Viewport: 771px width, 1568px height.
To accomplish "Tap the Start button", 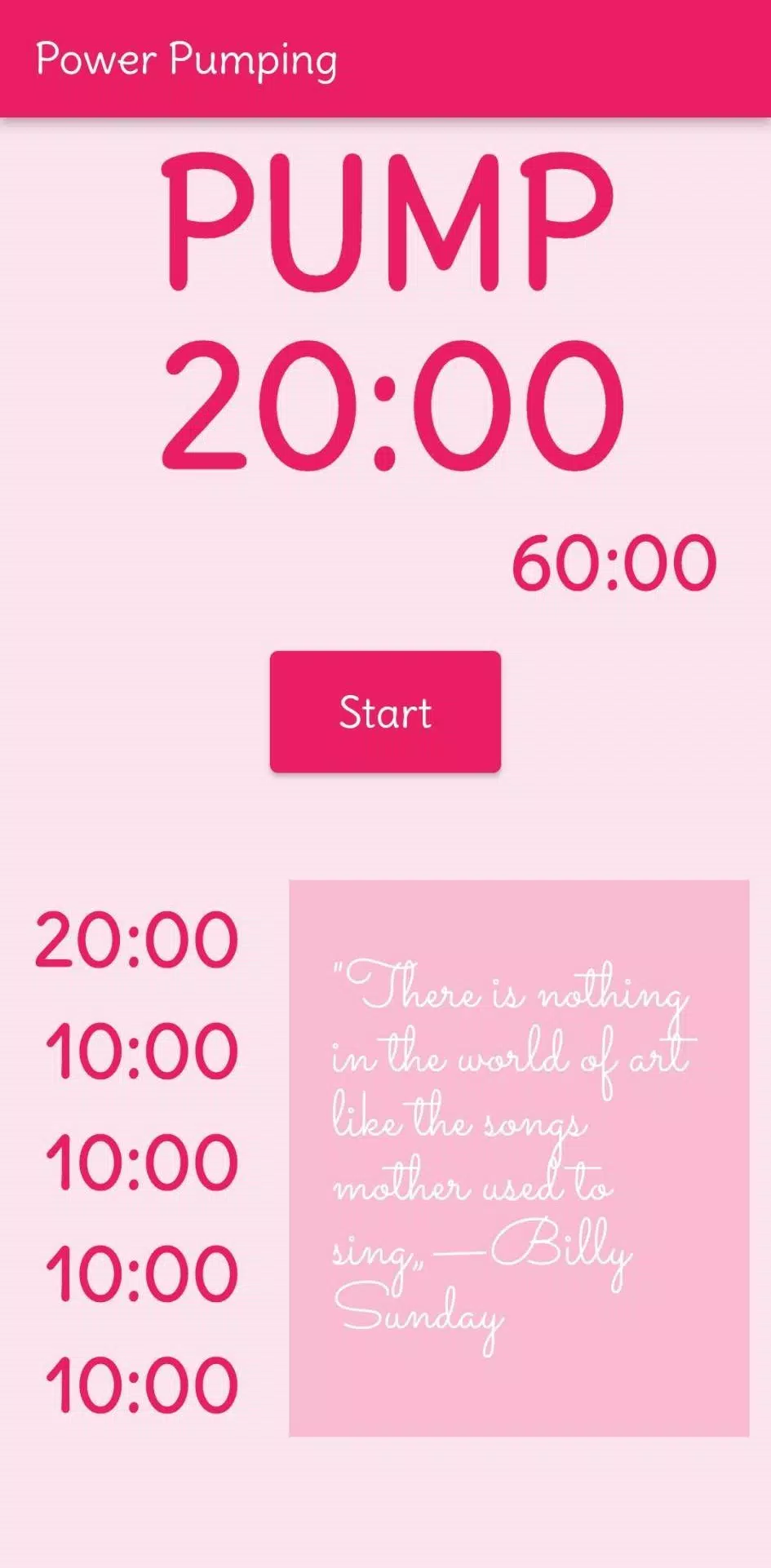I will pyautogui.click(x=385, y=711).
